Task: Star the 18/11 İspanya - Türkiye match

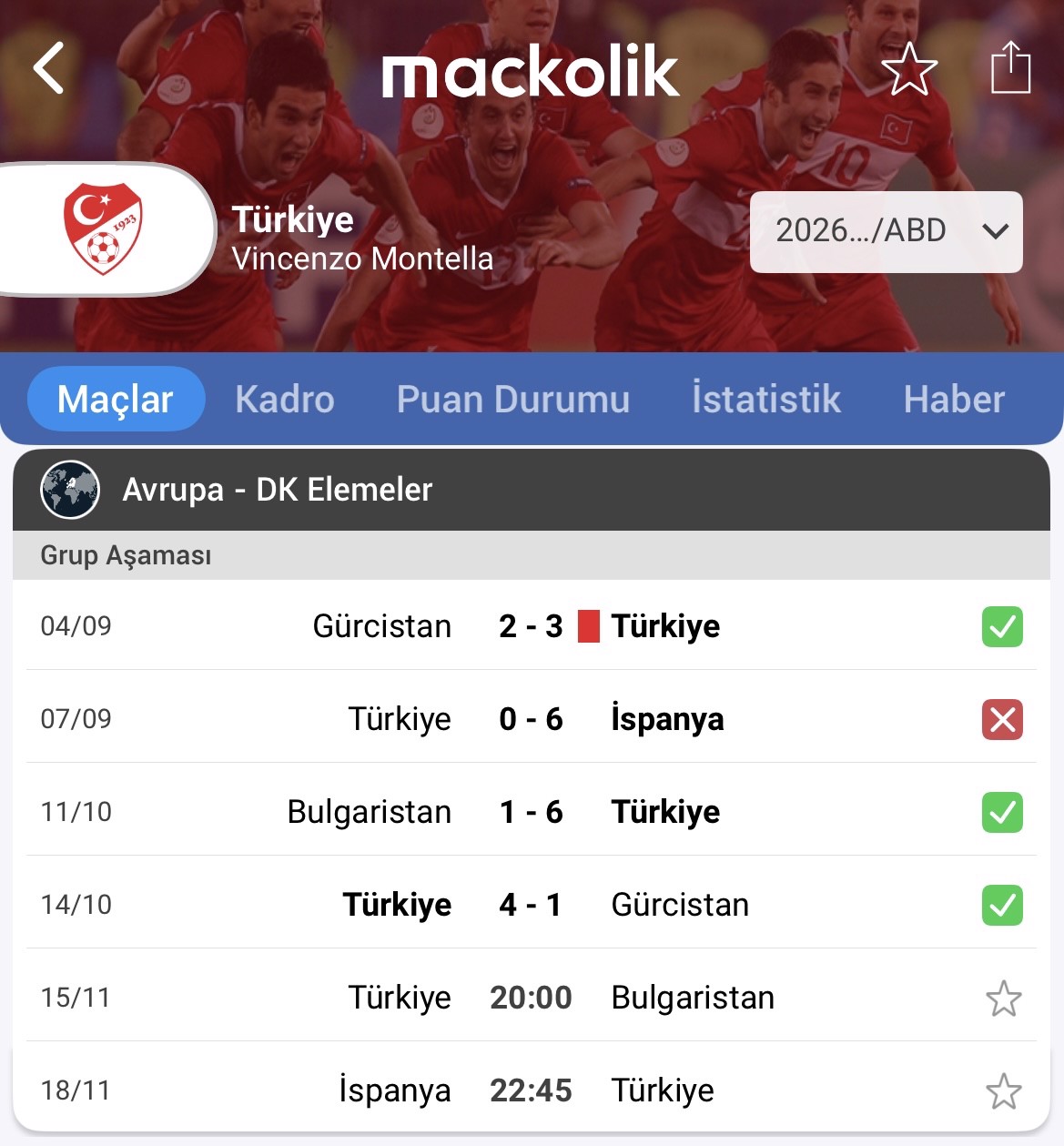Action: coord(1003,1091)
